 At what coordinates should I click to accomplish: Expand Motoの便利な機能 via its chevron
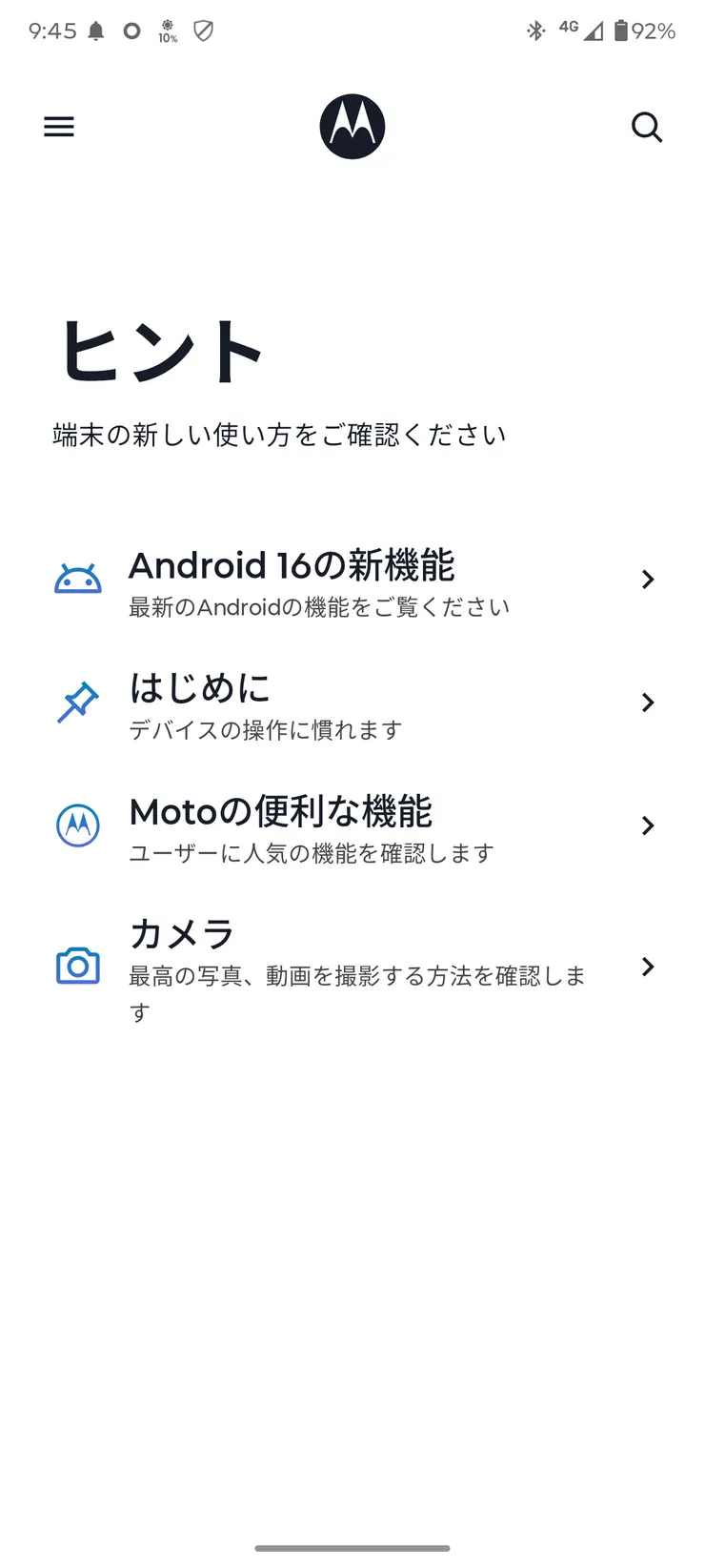pos(648,825)
